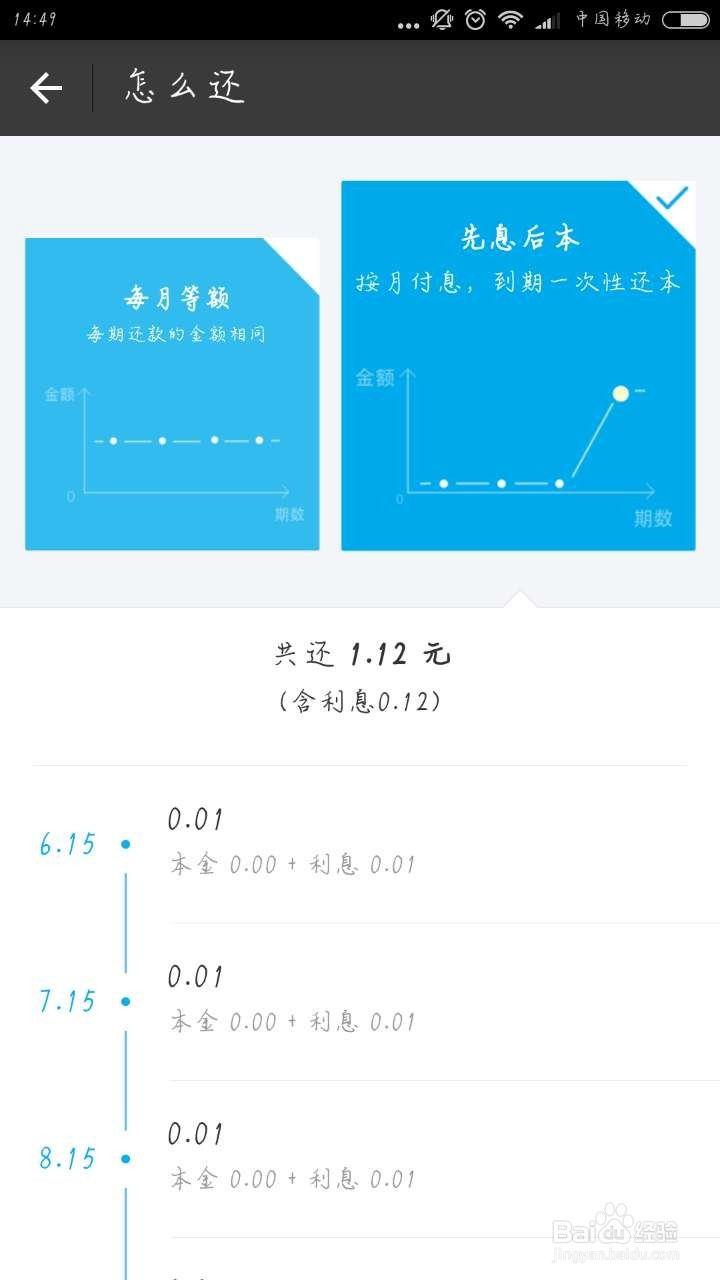Viewport: 720px width, 1280px height.
Task: Select the 每月等额 repayment card
Action: point(172,394)
